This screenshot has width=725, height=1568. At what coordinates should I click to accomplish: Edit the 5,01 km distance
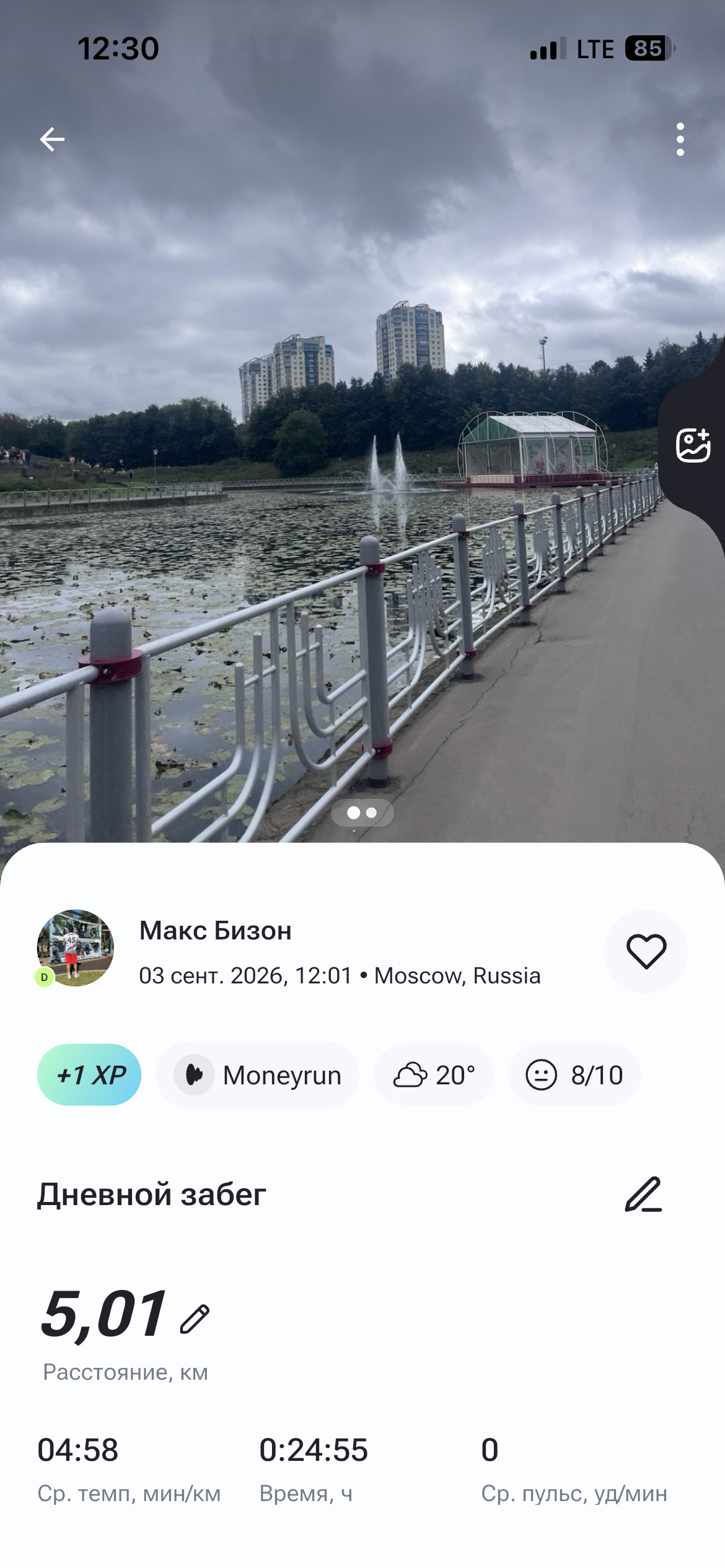pyautogui.click(x=195, y=1318)
